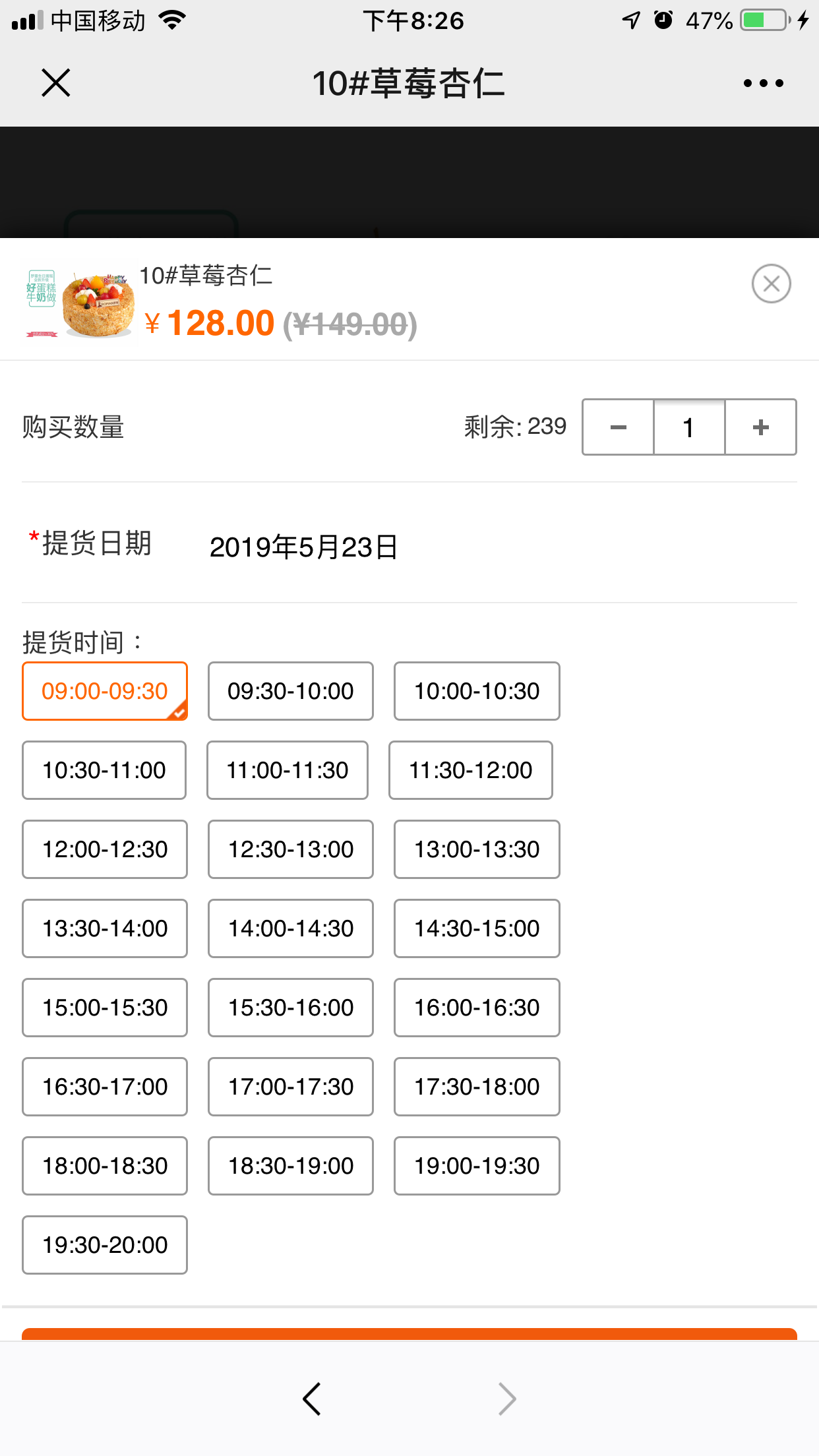
Task: Edit the quantity number field
Action: click(x=689, y=427)
